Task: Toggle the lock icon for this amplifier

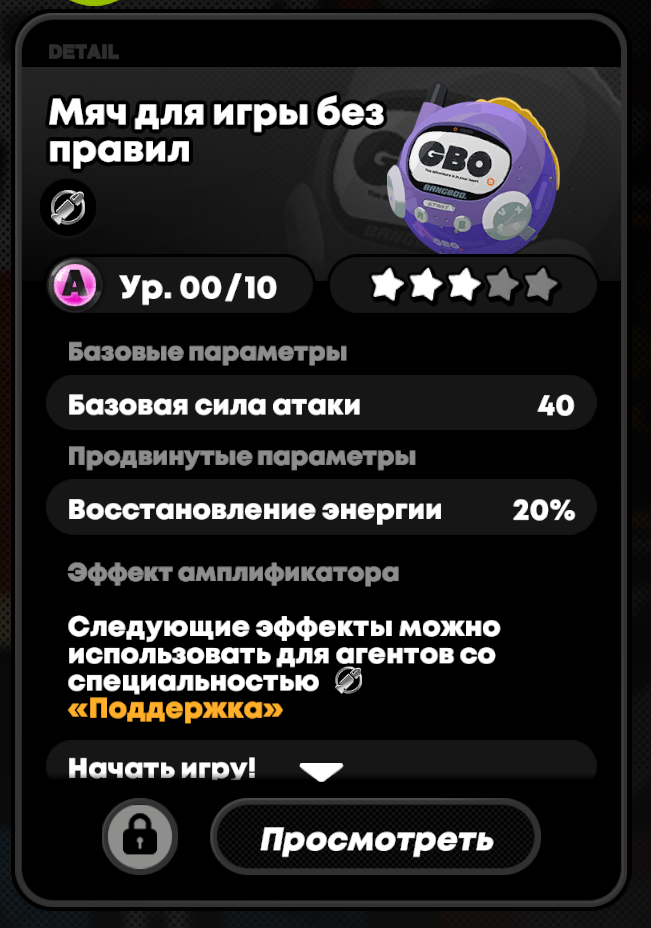Action: pyautogui.click(x=139, y=838)
